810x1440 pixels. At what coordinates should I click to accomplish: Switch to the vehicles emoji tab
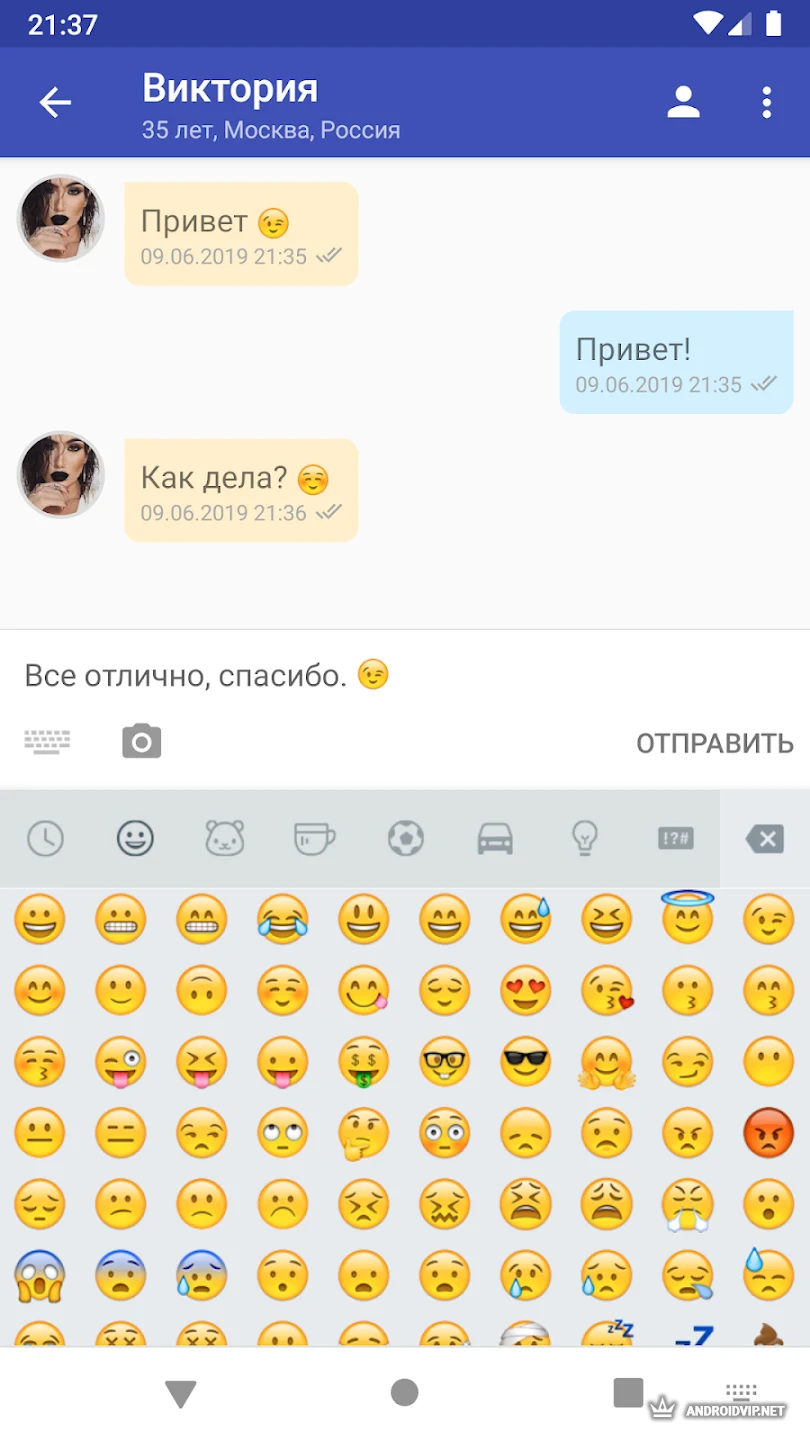495,838
